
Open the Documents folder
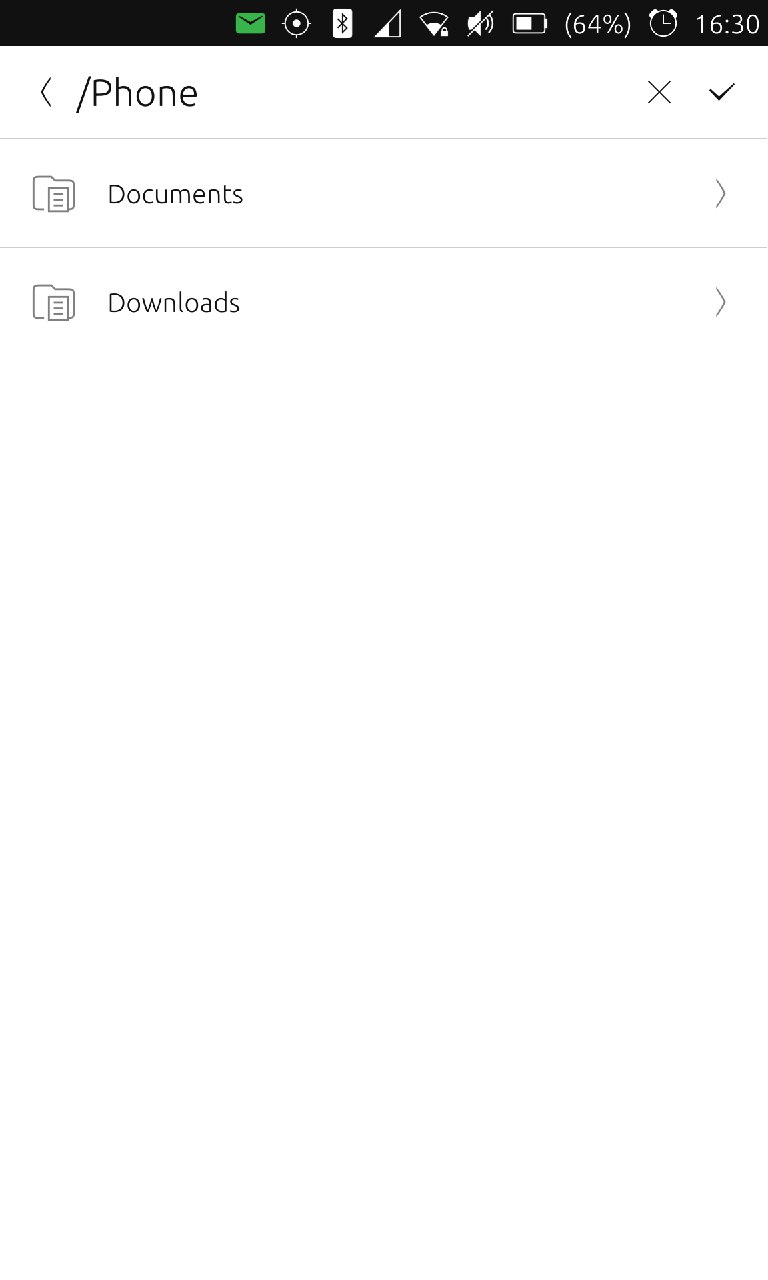pyautogui.click(x=384, y=194)
